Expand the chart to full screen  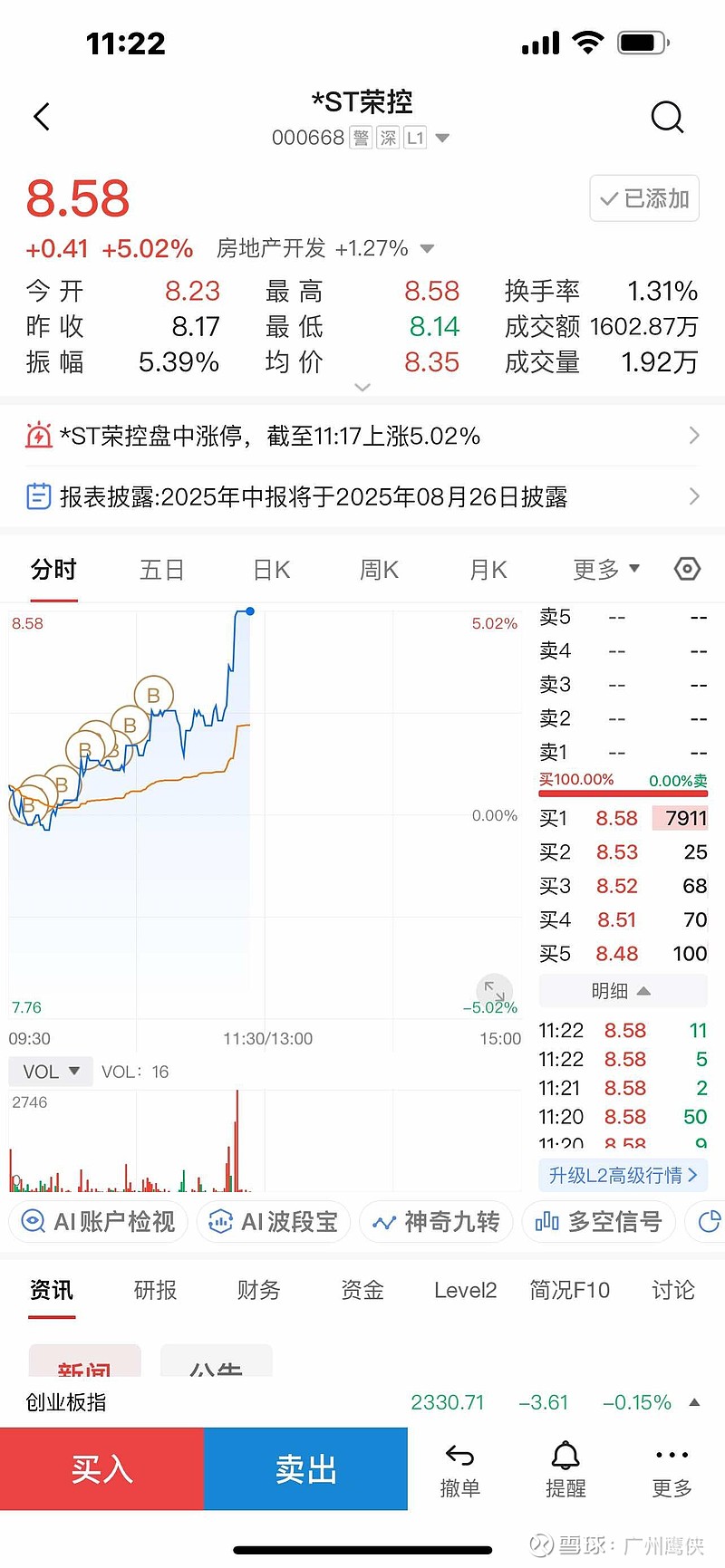coord(494,991)
